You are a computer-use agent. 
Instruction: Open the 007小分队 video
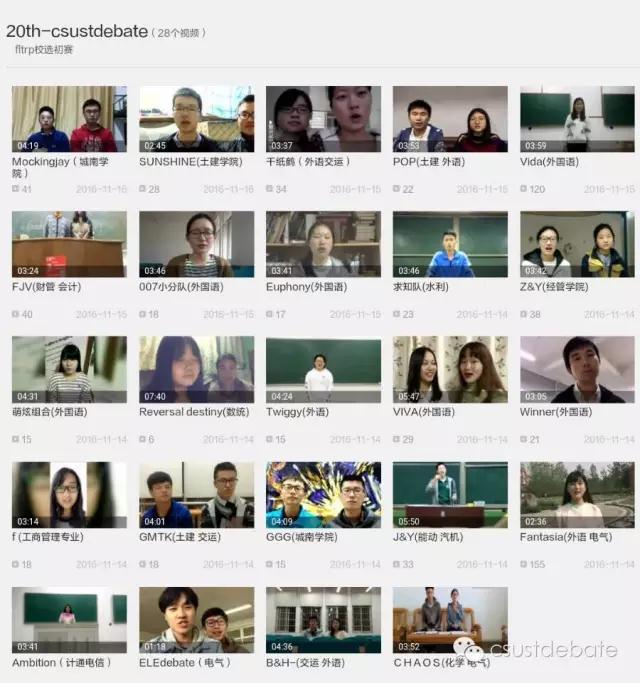pyautogui.click(x=196, y=244)
